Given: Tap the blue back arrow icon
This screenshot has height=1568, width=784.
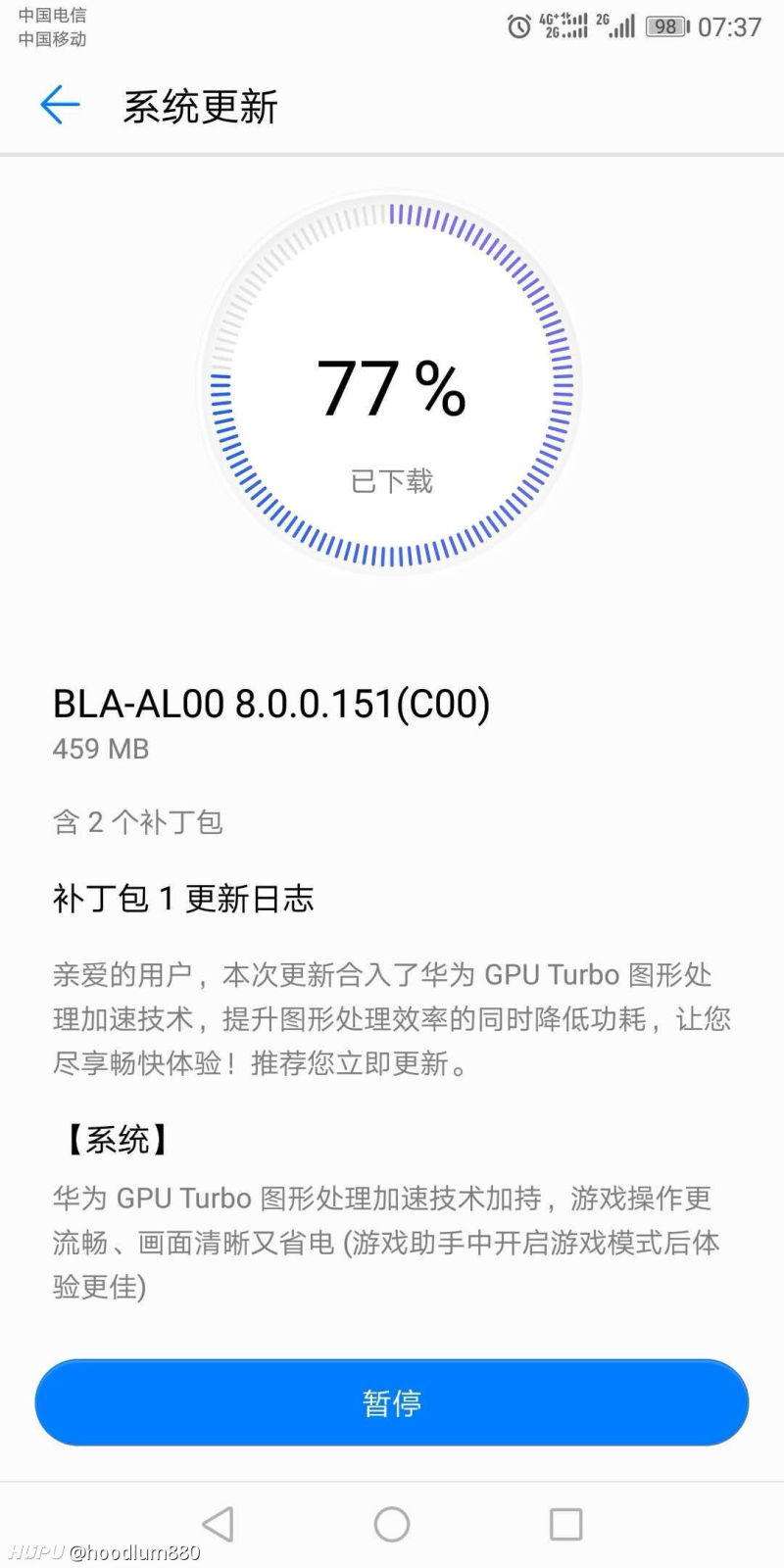Looking at the screenshot, I should tap(60, 104).
